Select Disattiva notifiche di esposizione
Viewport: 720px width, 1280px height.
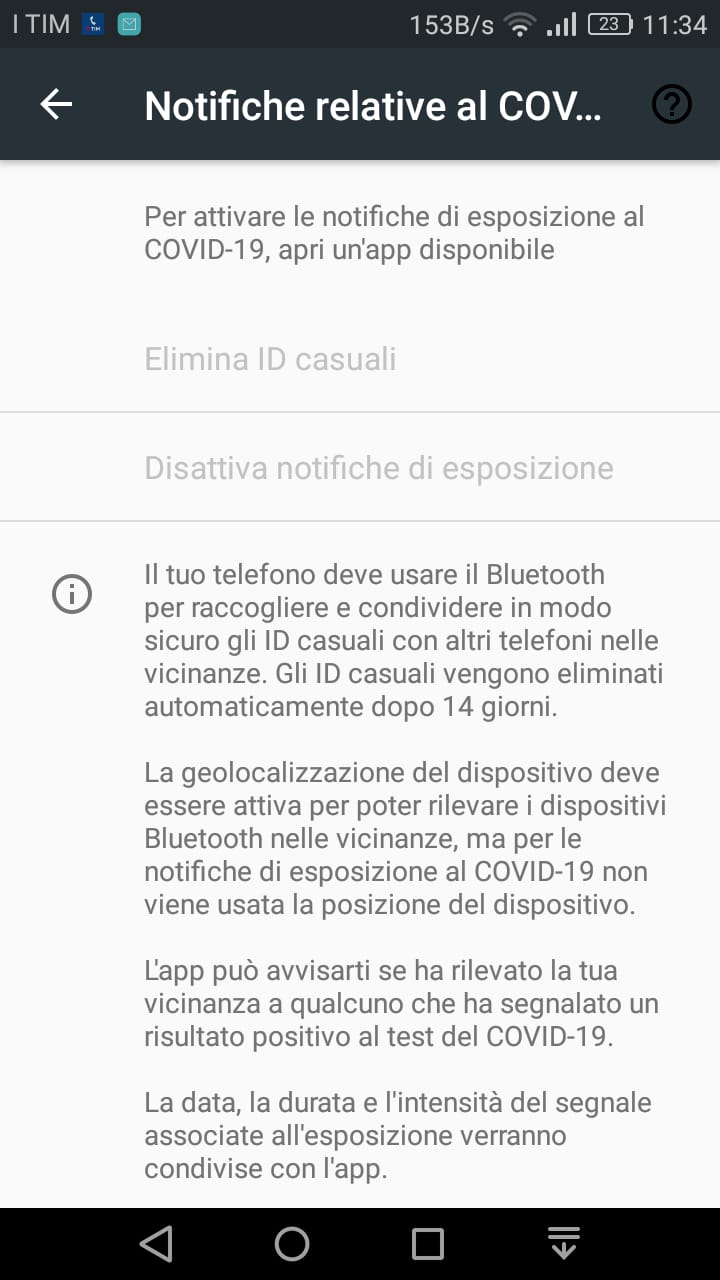pos(360,467)
